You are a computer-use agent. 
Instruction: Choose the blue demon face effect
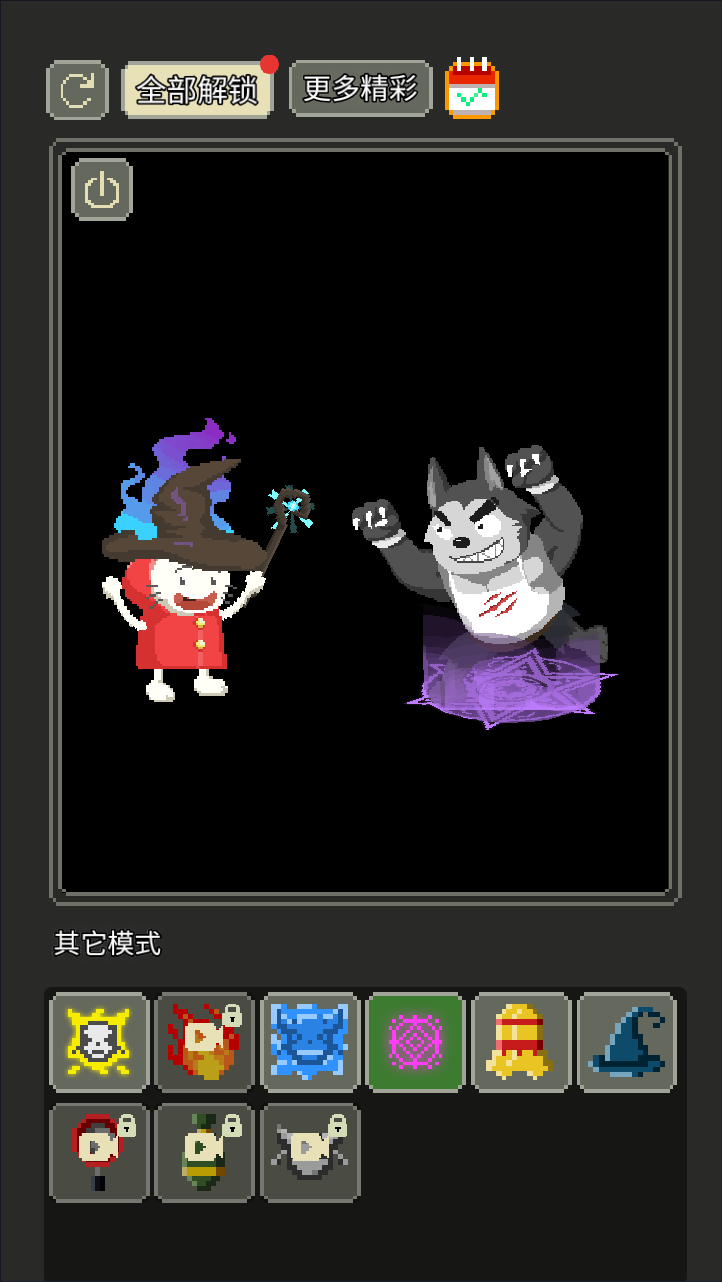coord(310,1041)
